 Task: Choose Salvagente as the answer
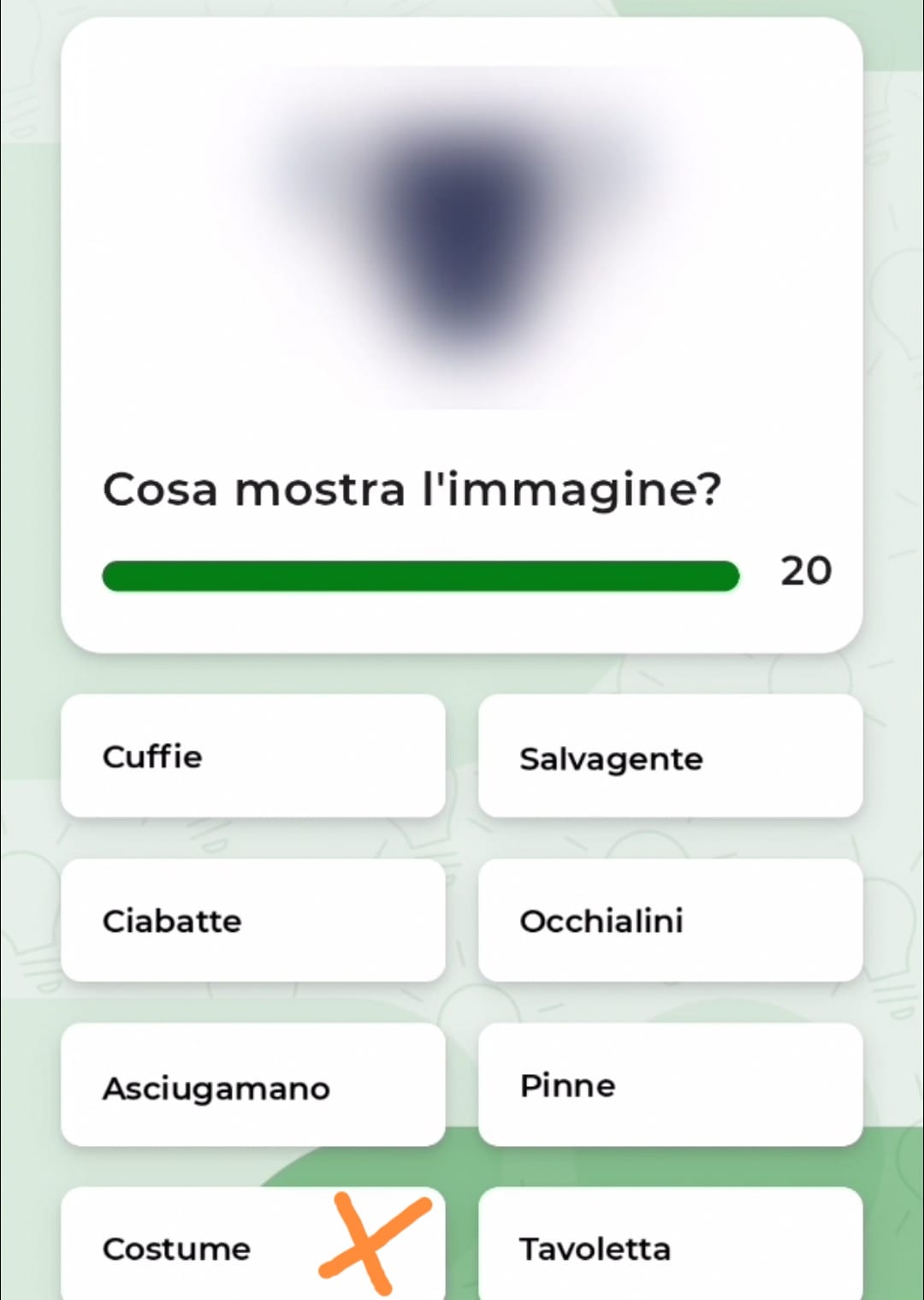(x=670, y=756)
